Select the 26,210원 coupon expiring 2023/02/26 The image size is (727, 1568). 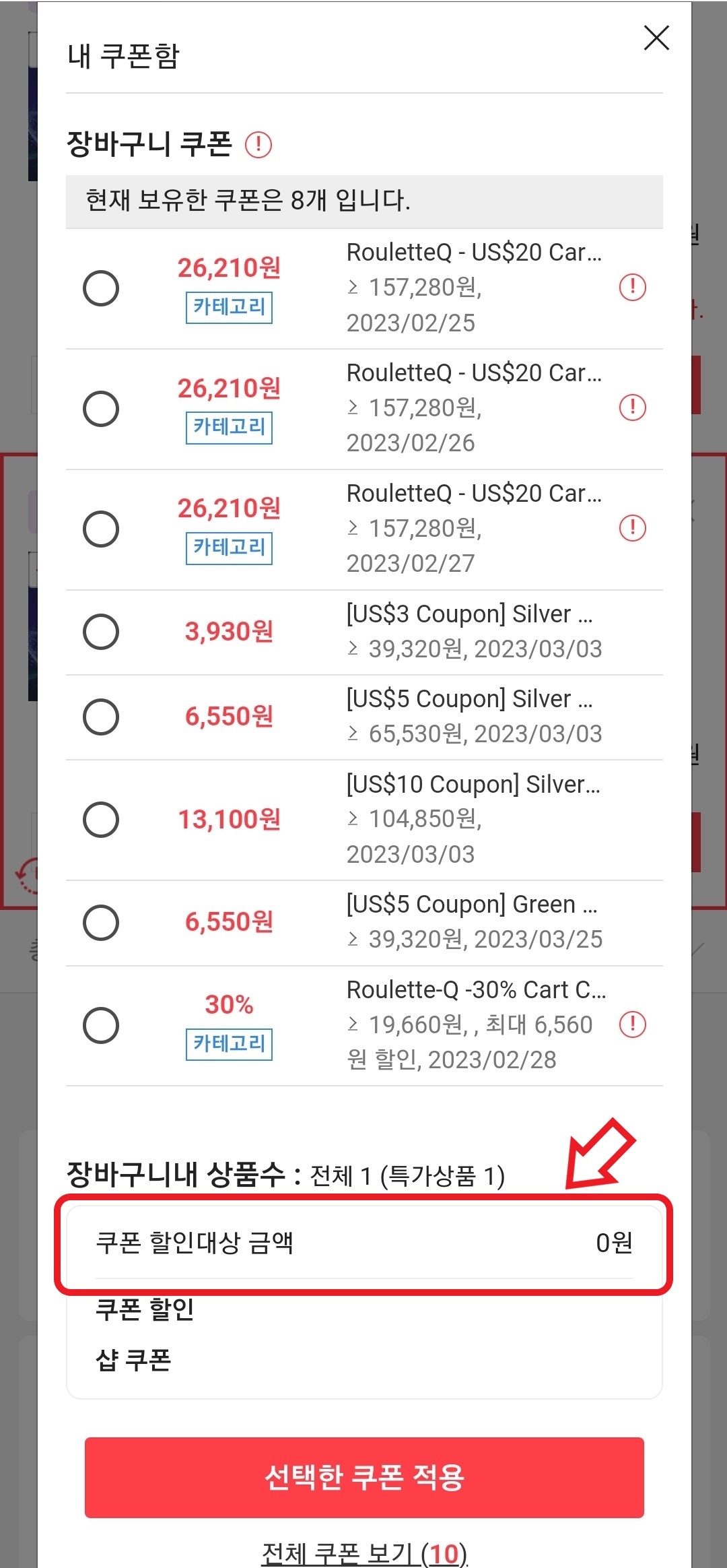[101, 409]
